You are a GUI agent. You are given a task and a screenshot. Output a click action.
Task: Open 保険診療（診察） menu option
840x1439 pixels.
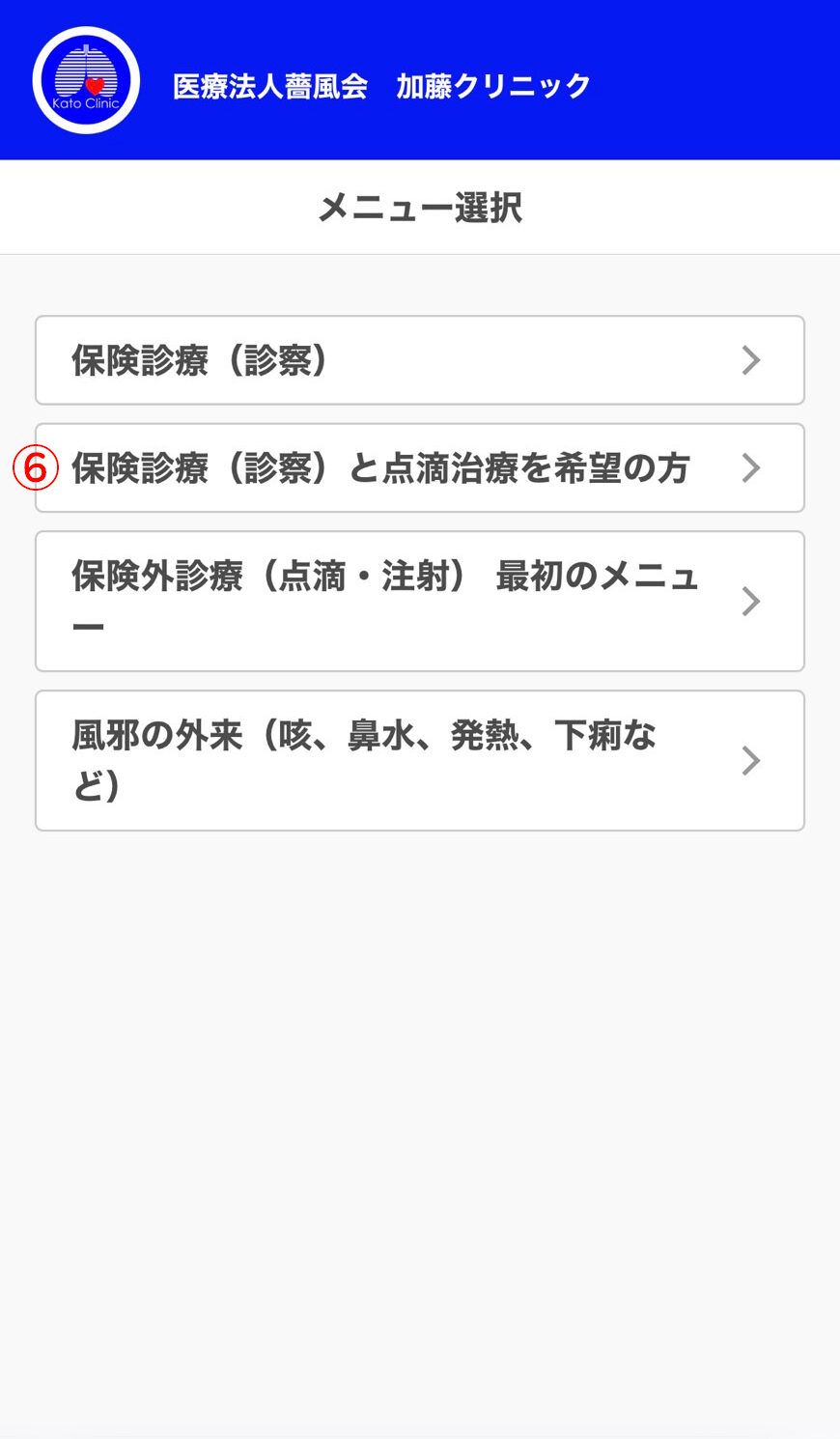point(419,360)
